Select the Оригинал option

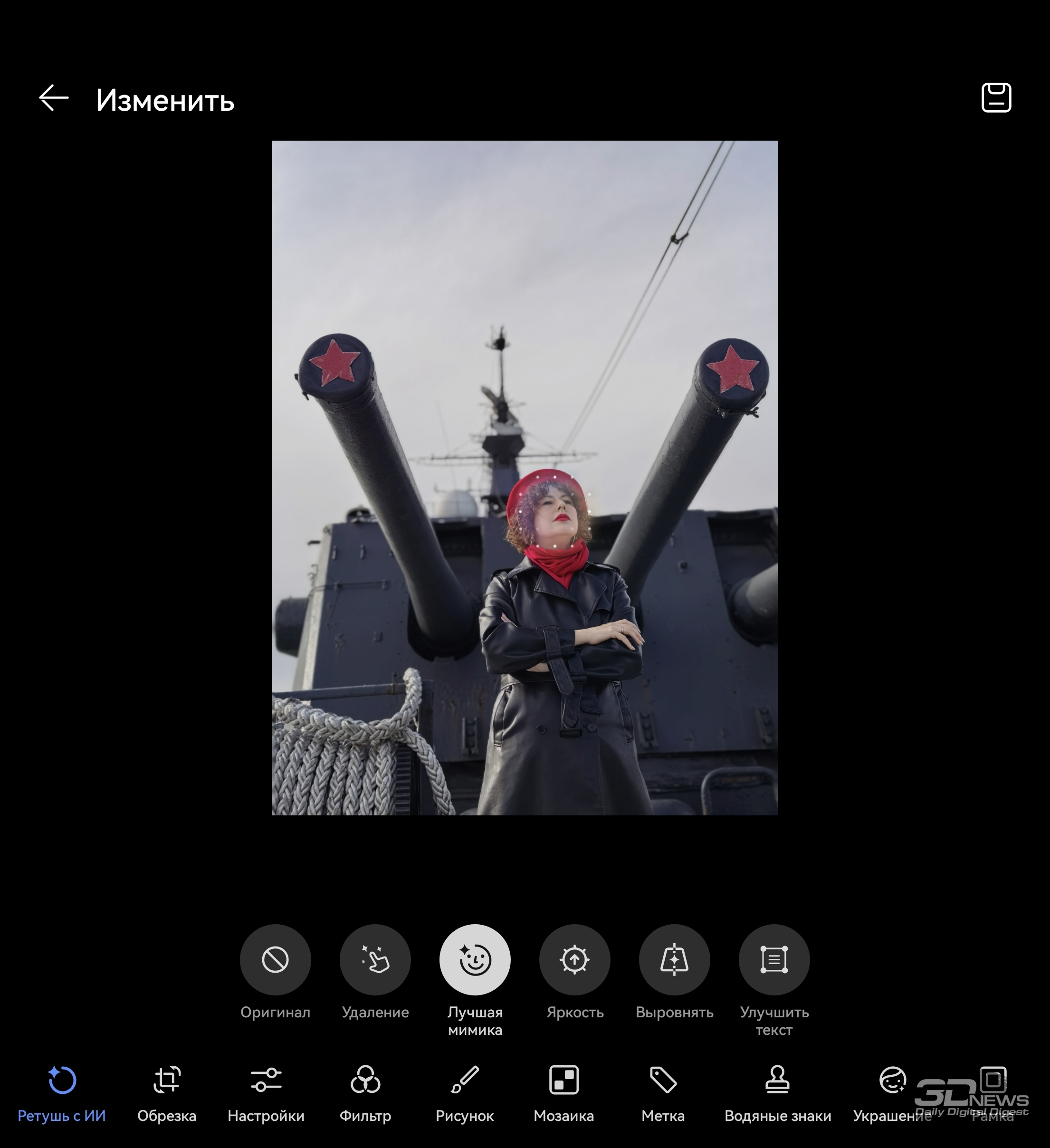click(x=275, y=959)
